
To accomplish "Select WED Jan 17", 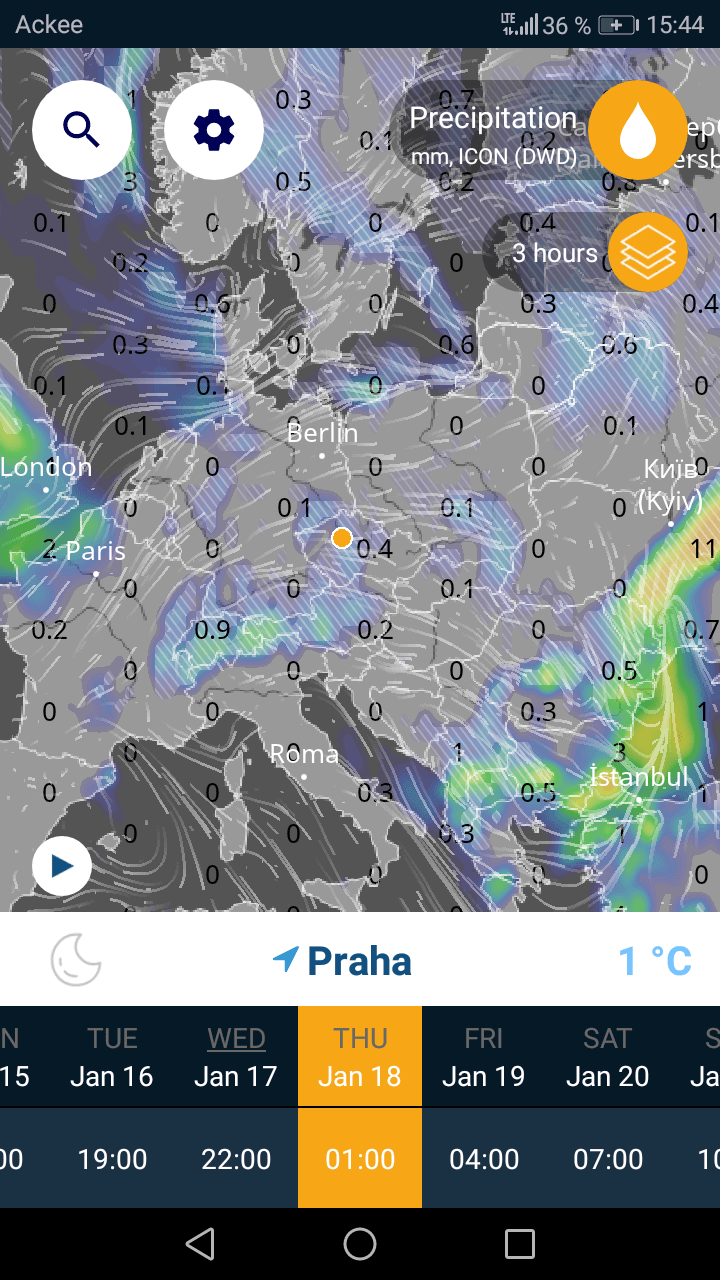I will click(x=236, y=1057).
